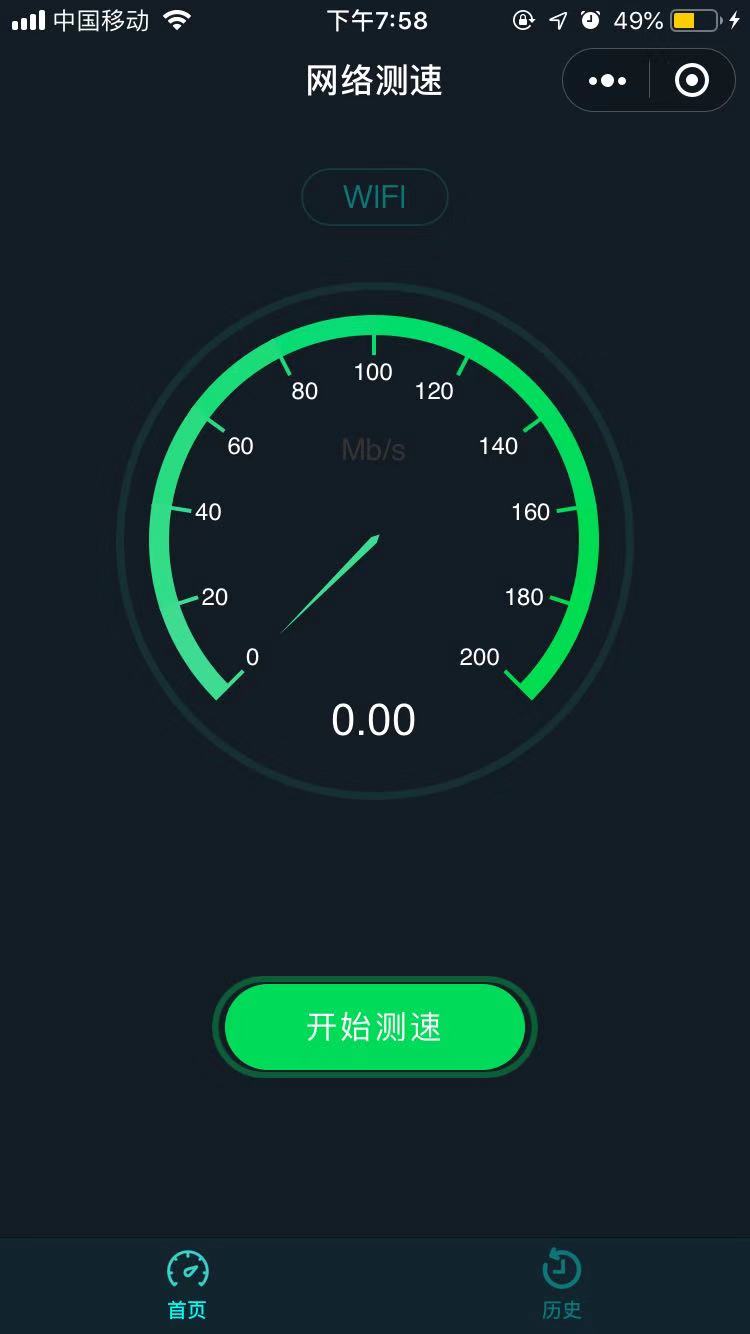Open the mini program three-dot menu
750x1334 pixels.
[x=607, y=81]
